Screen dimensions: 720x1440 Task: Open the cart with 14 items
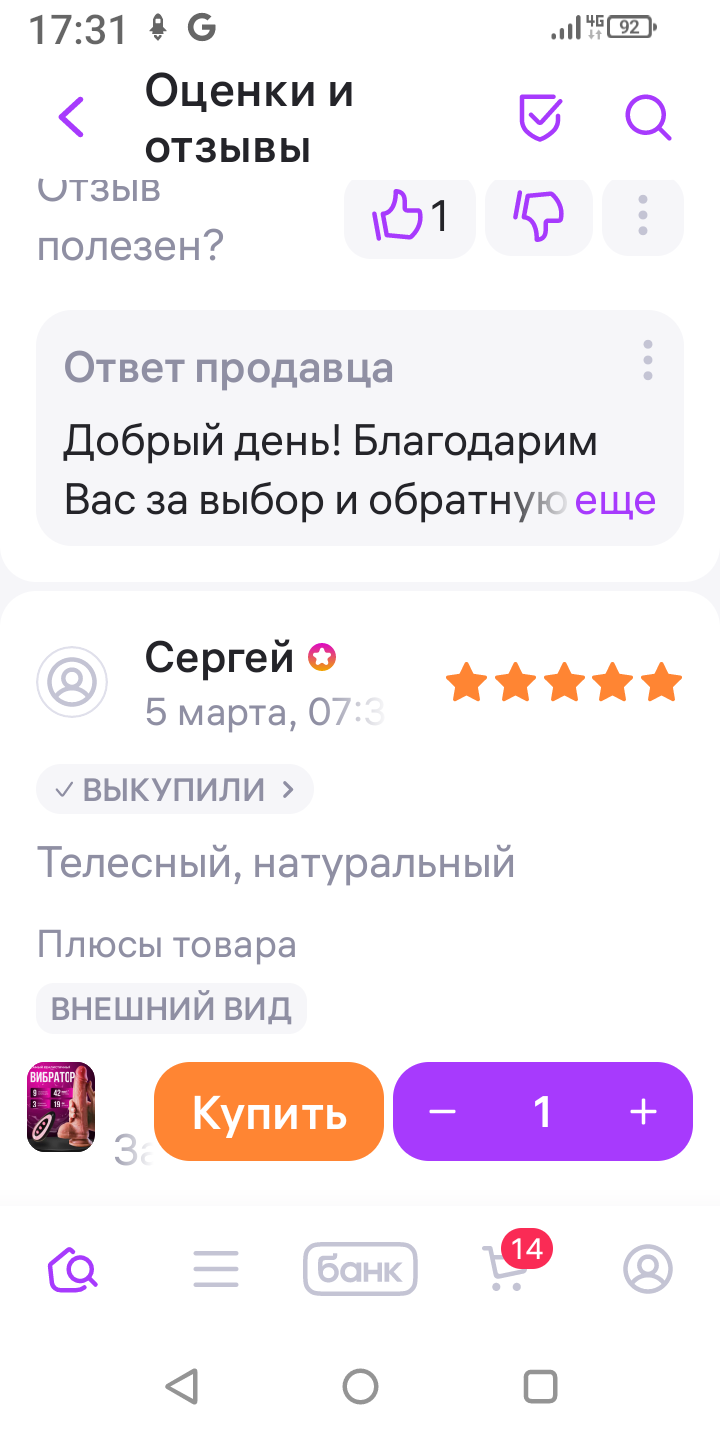505,1268
